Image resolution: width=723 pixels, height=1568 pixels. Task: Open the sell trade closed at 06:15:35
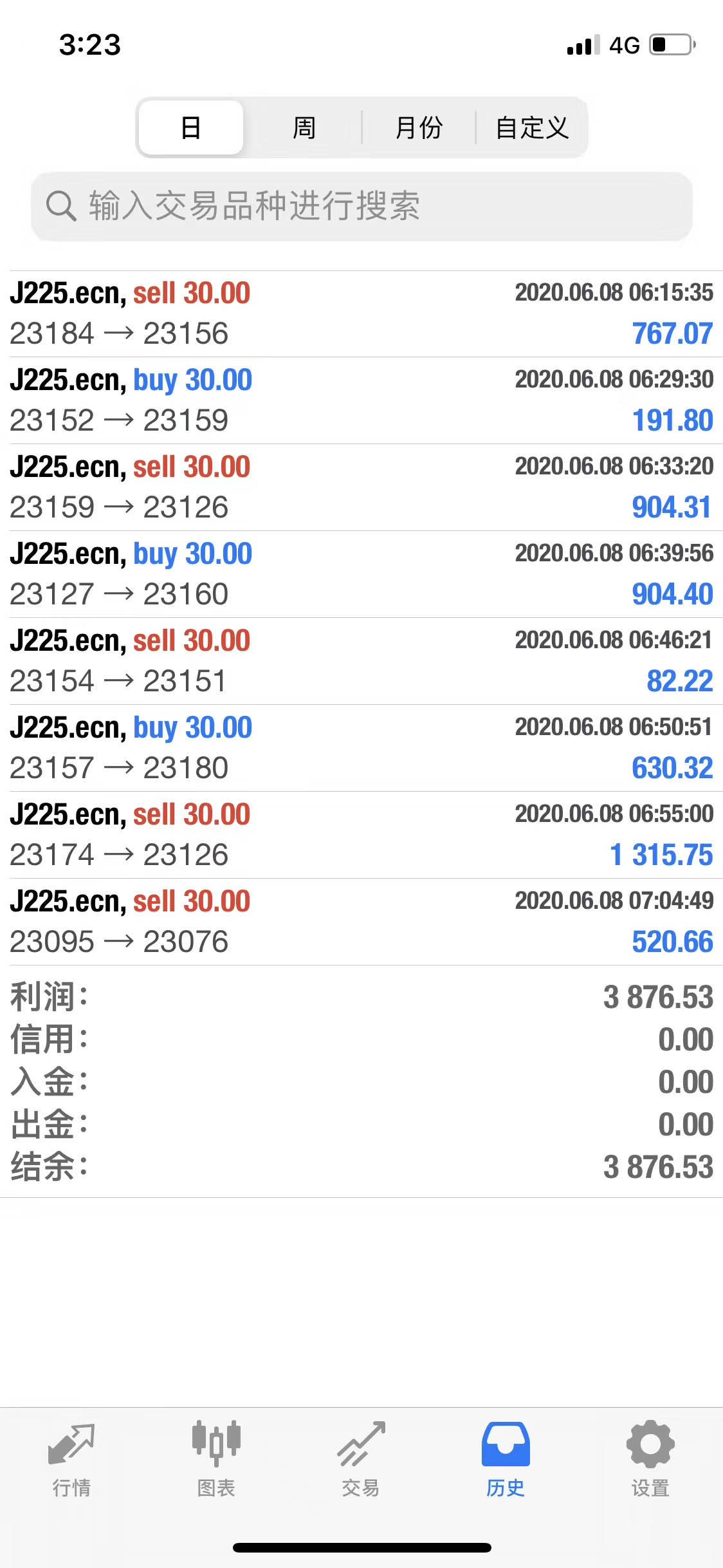click(x=361, y=314)
